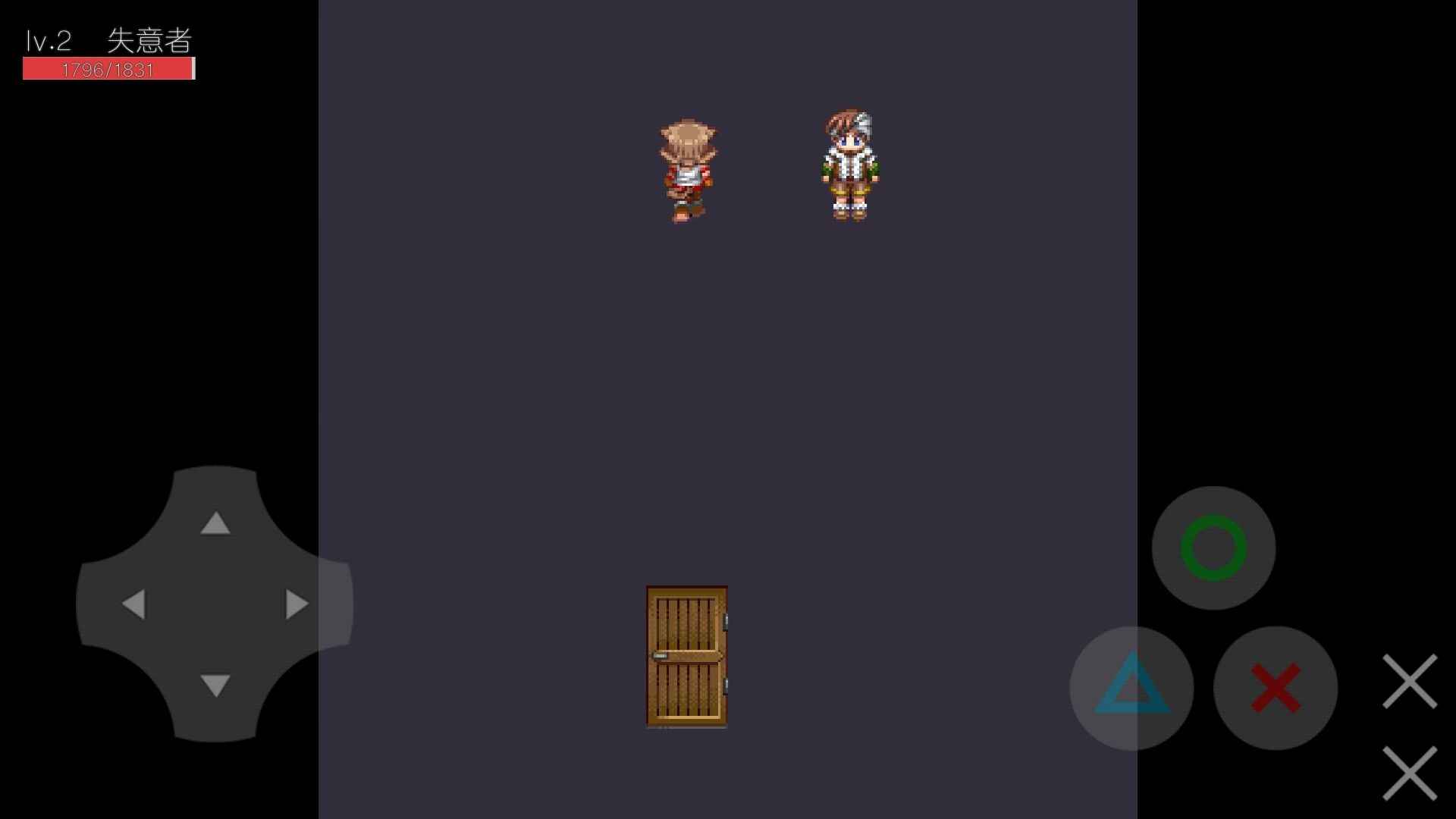Hit the red cross button
Screen dimensions: 1456x819
point(1276,688)
